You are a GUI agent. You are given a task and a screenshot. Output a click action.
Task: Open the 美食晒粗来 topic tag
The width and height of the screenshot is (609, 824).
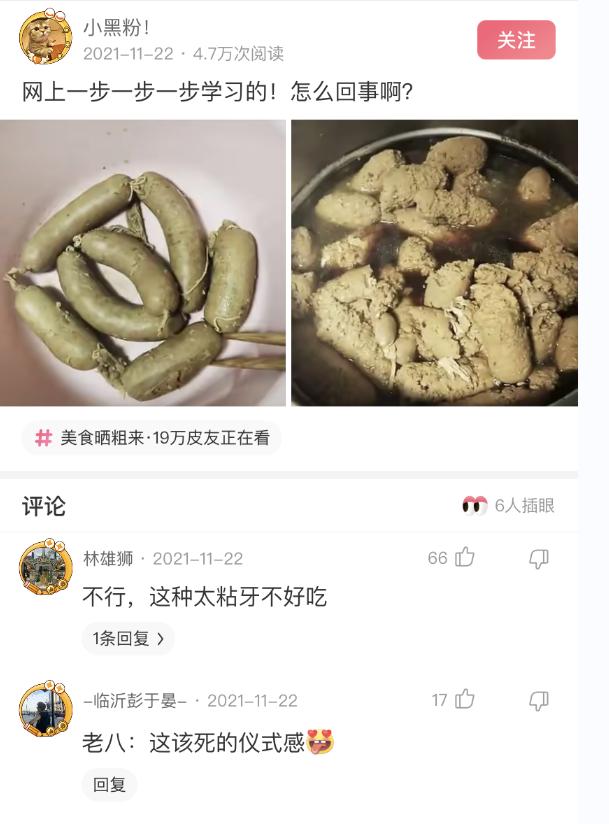tap(152, 438)
